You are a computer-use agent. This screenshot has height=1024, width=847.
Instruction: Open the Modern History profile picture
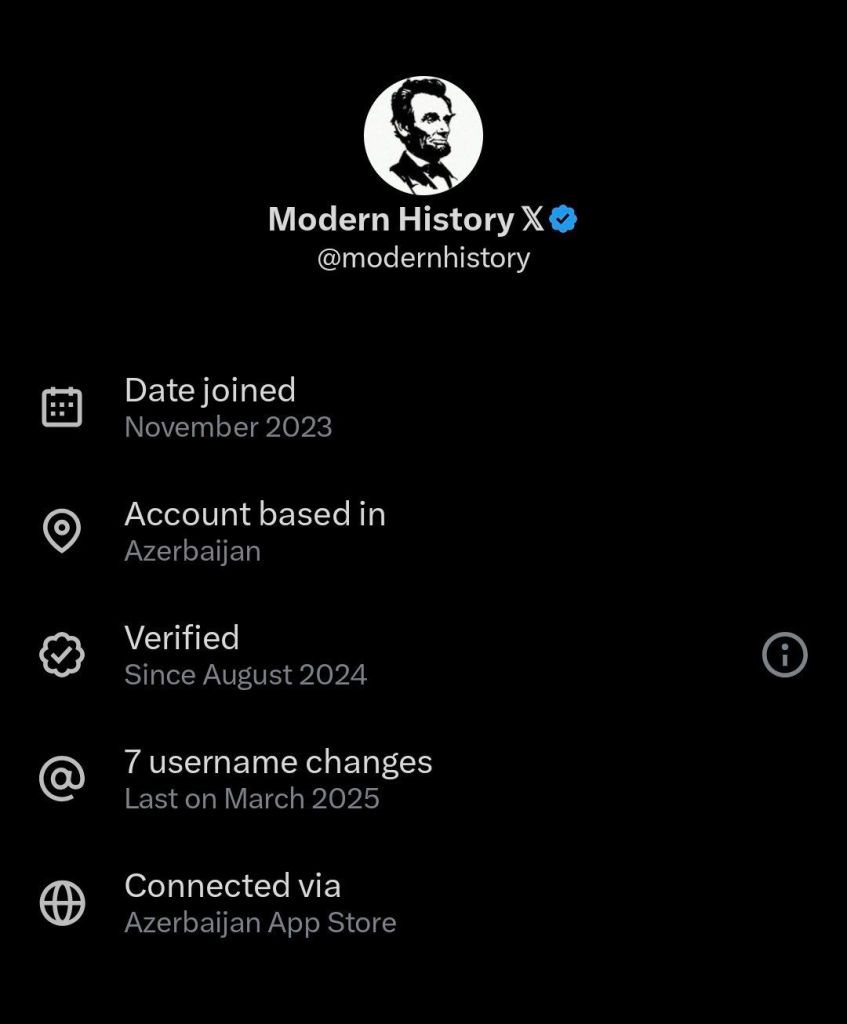[x=423, y=135]
